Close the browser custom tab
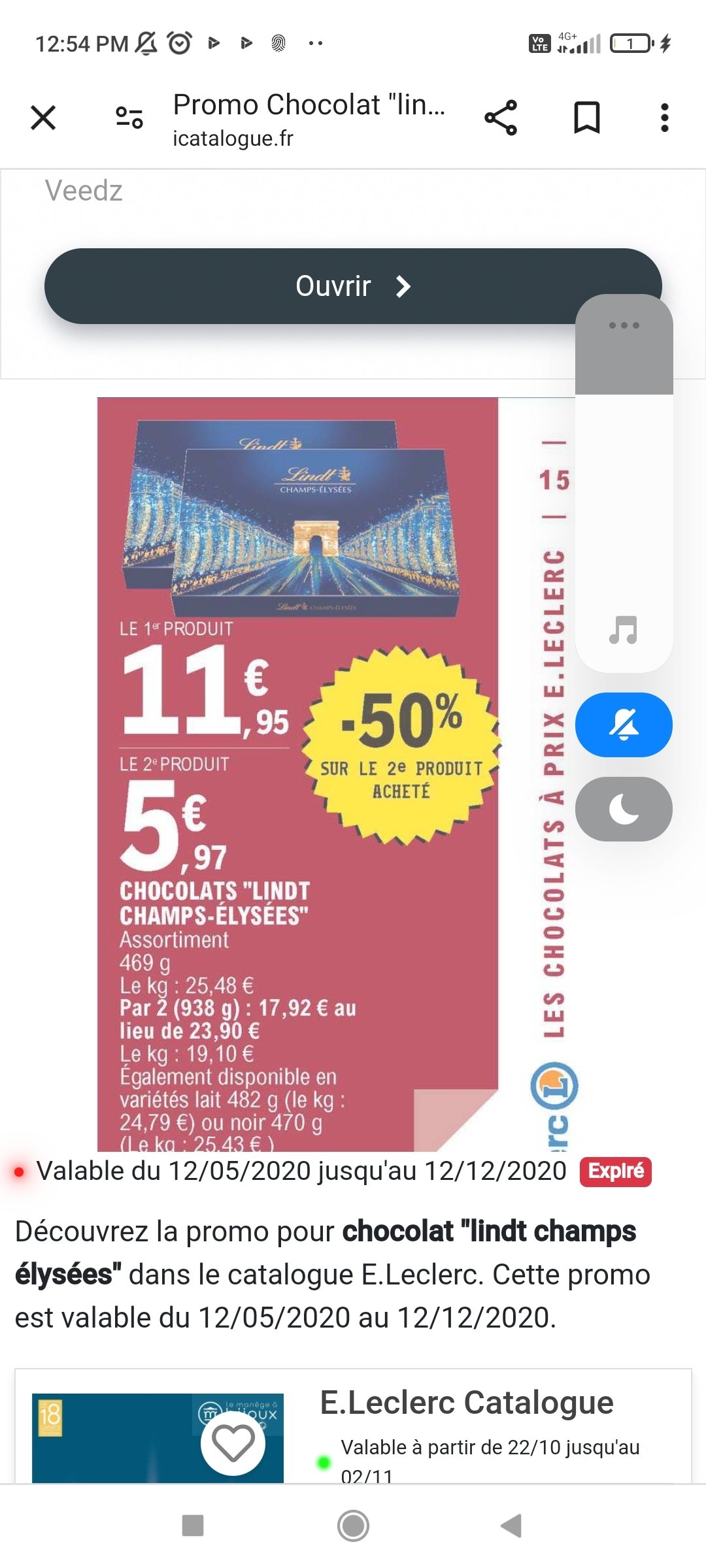 click(43, 118)
